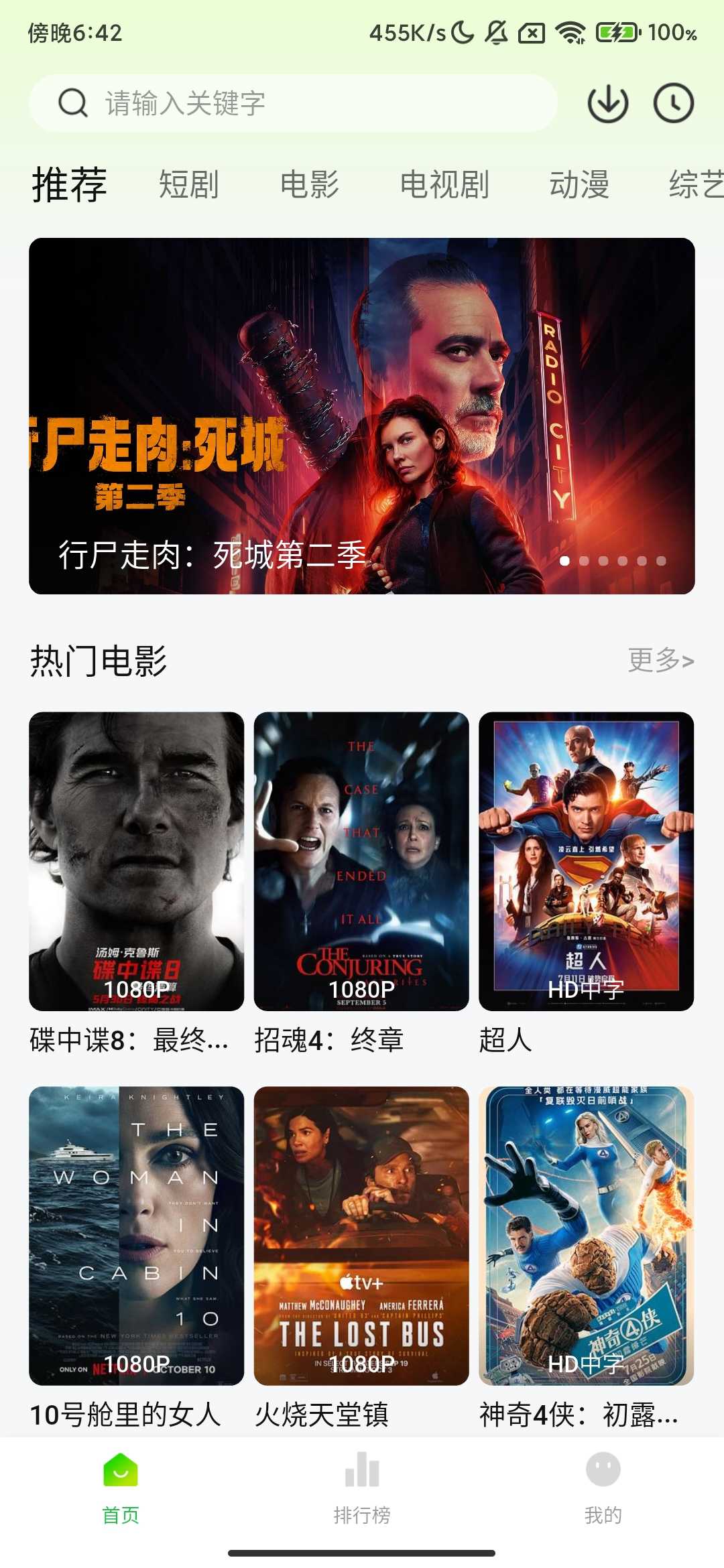Open the movie 神奇4侠：初露…
This screenshot has width=724, height=1568.
pos(586,1236)
